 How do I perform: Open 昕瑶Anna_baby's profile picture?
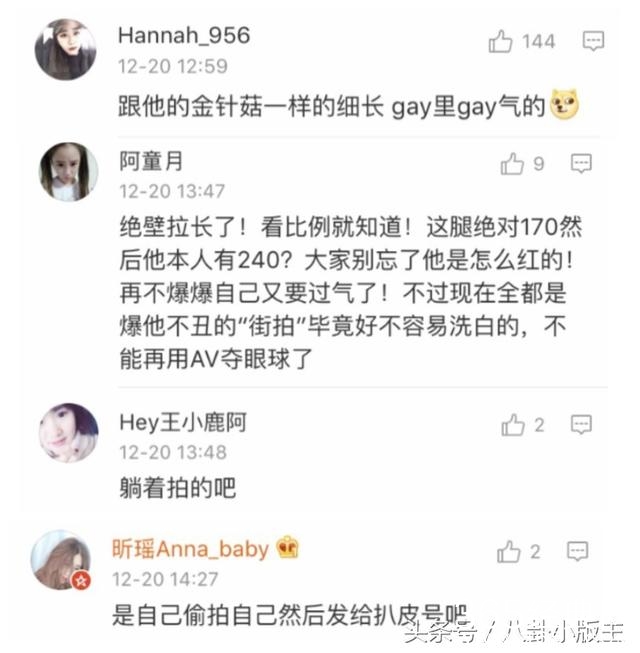pyautogui.click(x=61, y=559)
